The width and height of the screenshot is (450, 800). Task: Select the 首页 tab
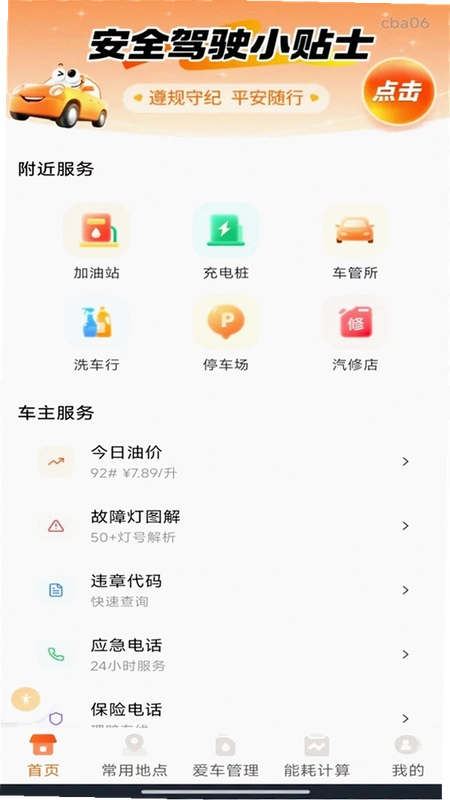[43, 756]
